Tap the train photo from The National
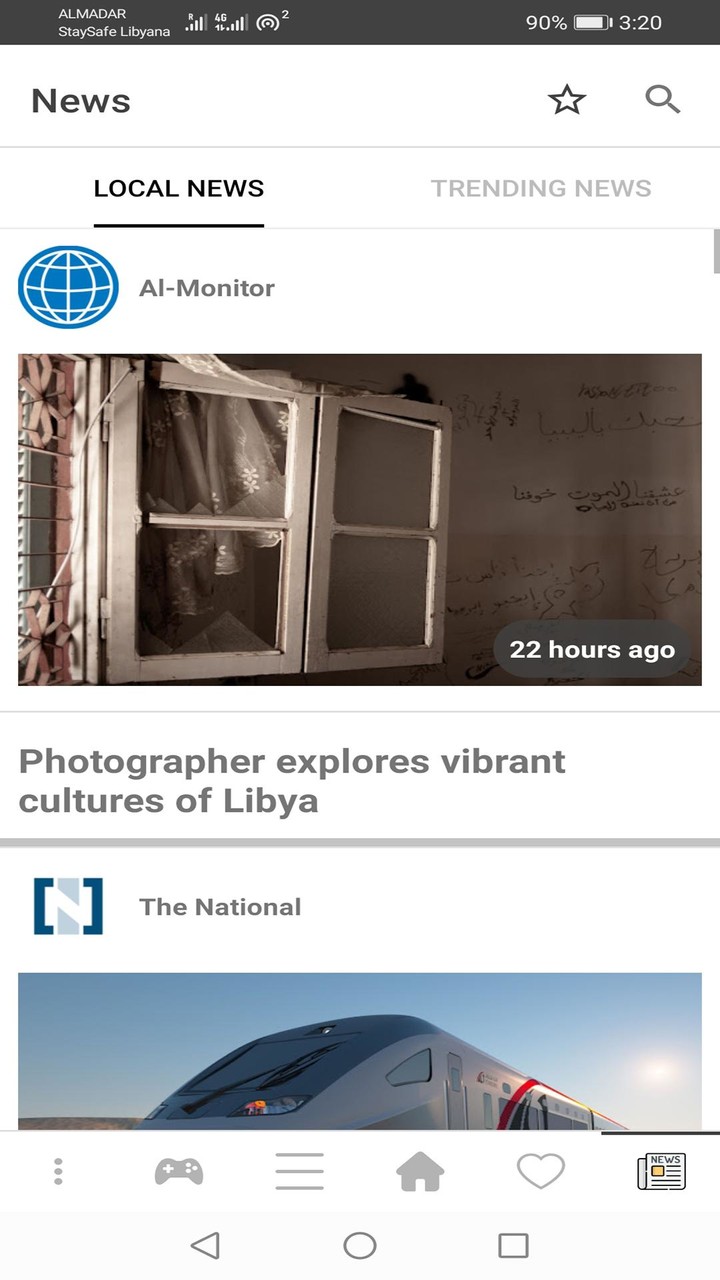Screen dimensions: 720x1280 tap(359, 1050)
